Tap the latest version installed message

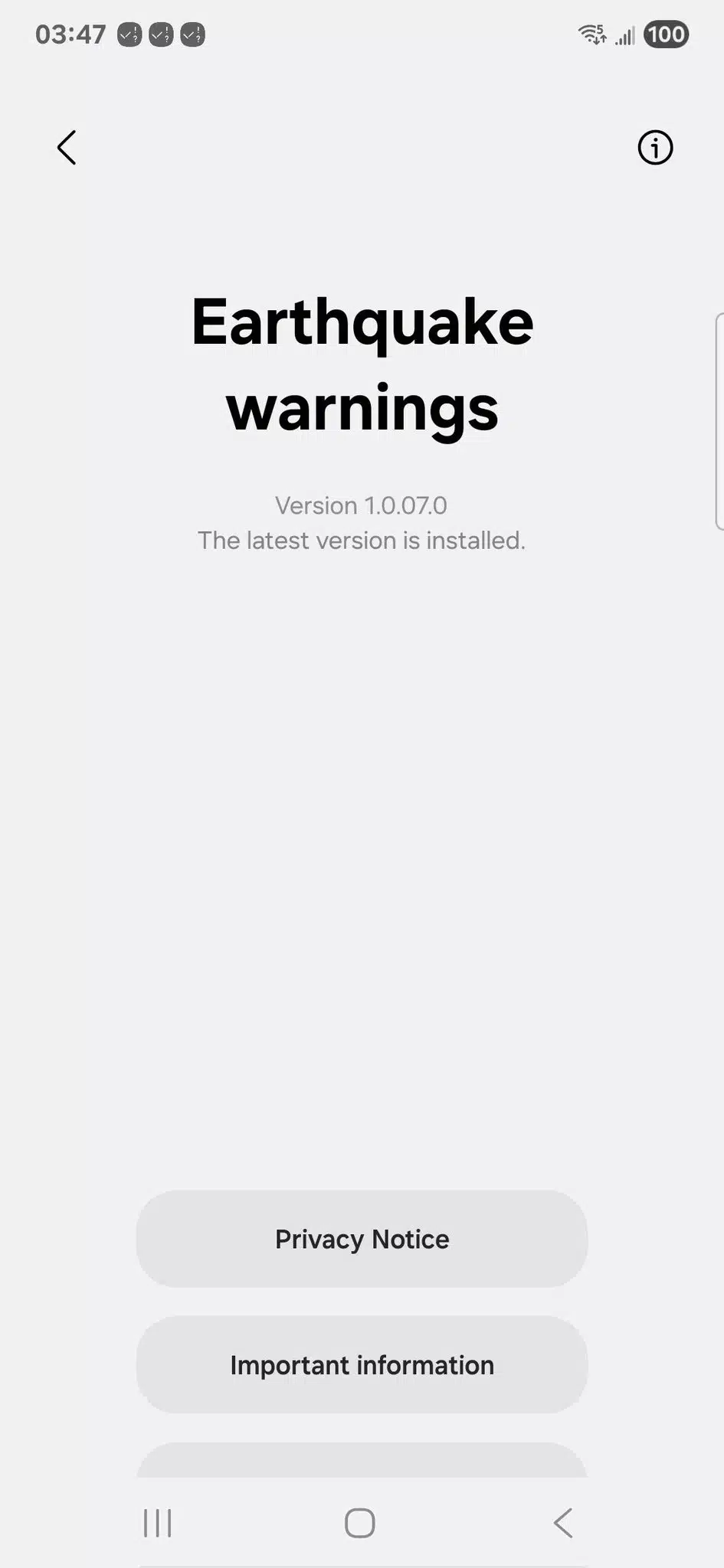tap(362, 541)
